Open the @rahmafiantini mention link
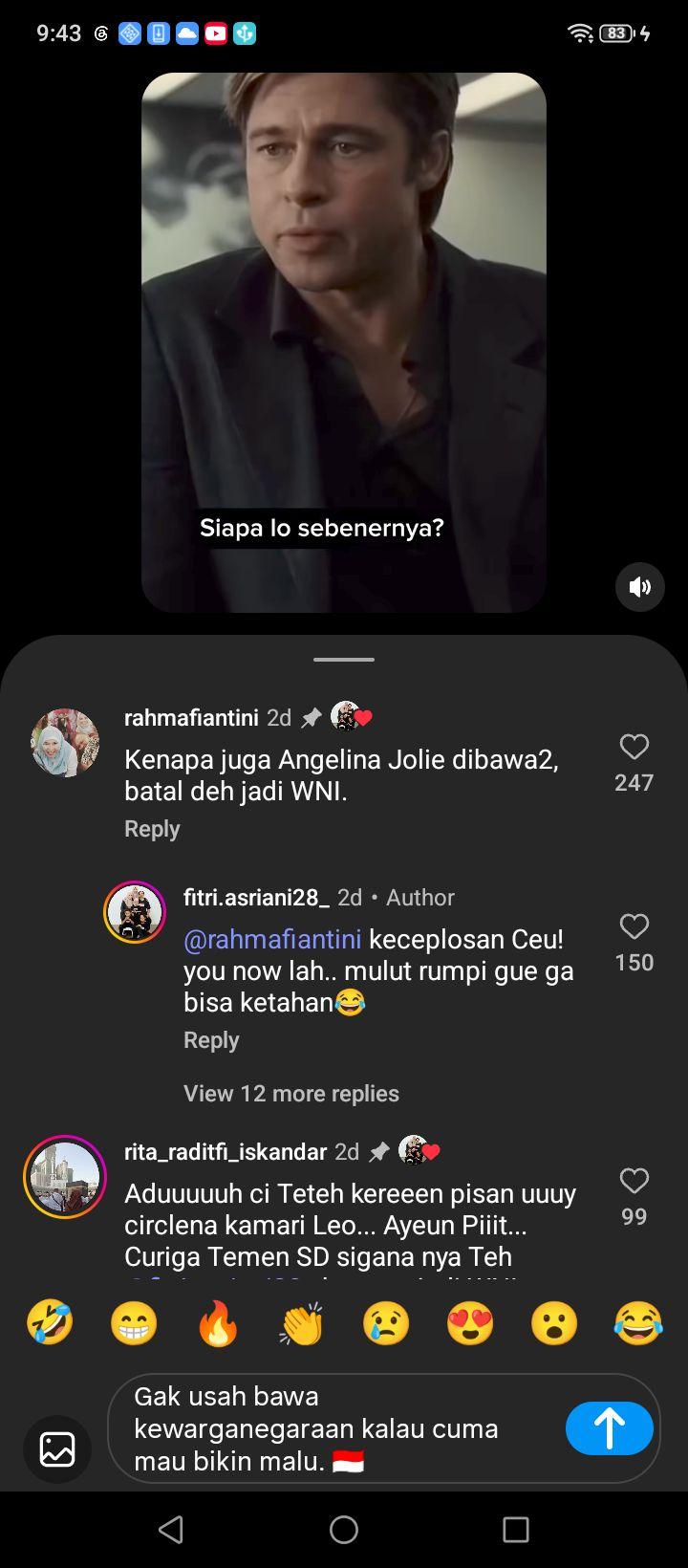Image resolution: width=688 pixels, height=1568 pixels. click(x=272, y=939)
